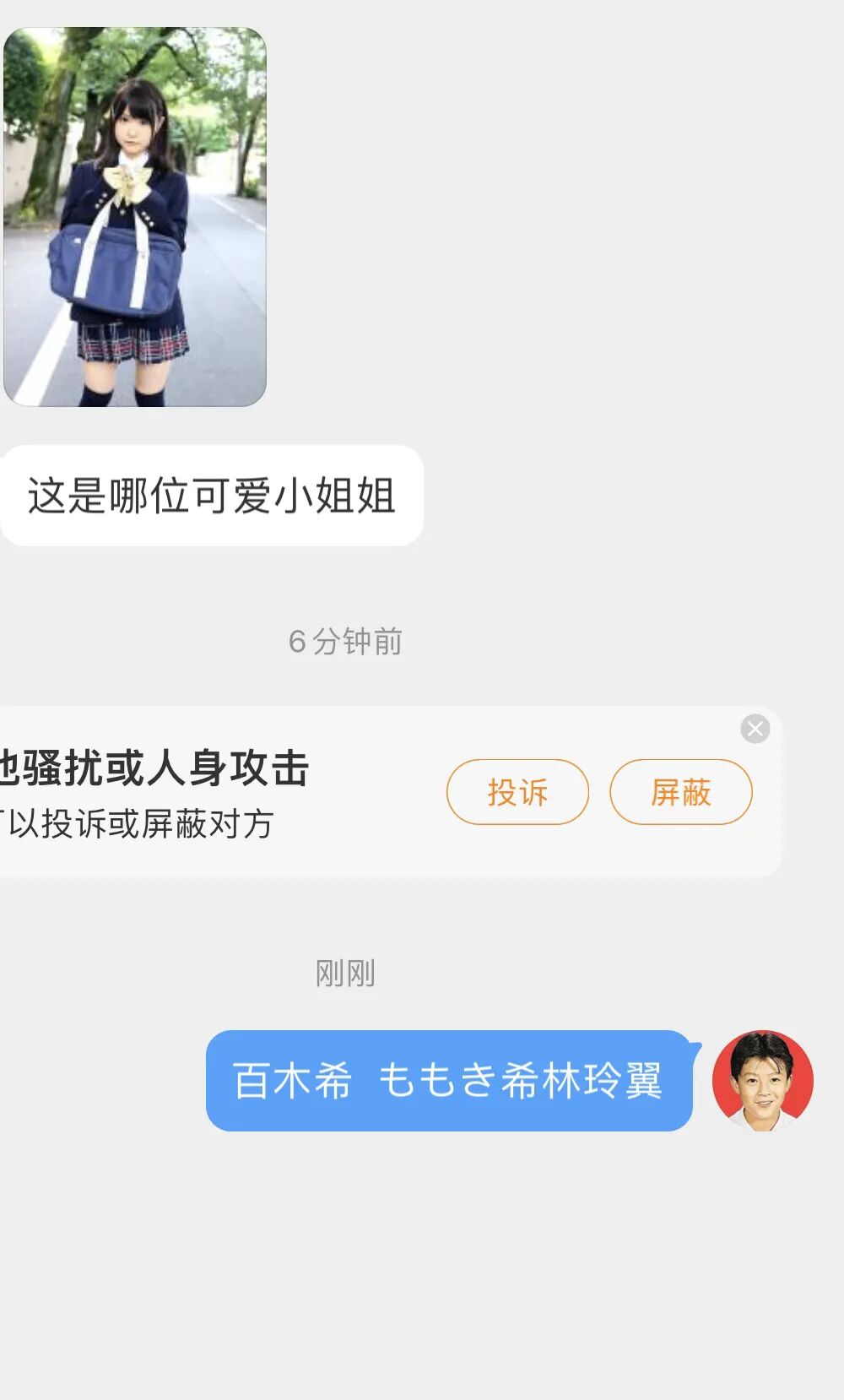This screenshot has width=844, height=1400.
Task: Dismiss the harassment warning banner
Action: (x=755, y=729)
